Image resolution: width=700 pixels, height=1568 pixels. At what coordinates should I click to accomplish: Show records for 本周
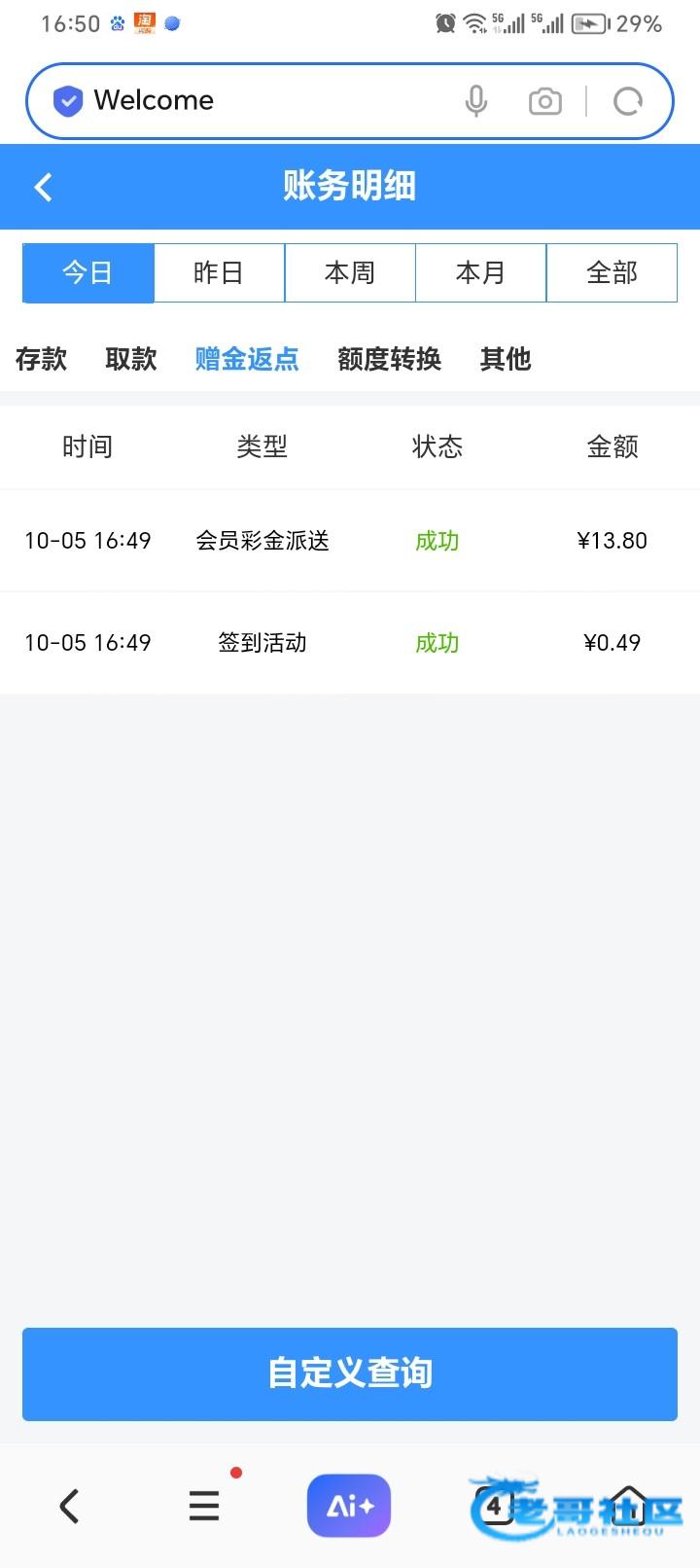350,272
